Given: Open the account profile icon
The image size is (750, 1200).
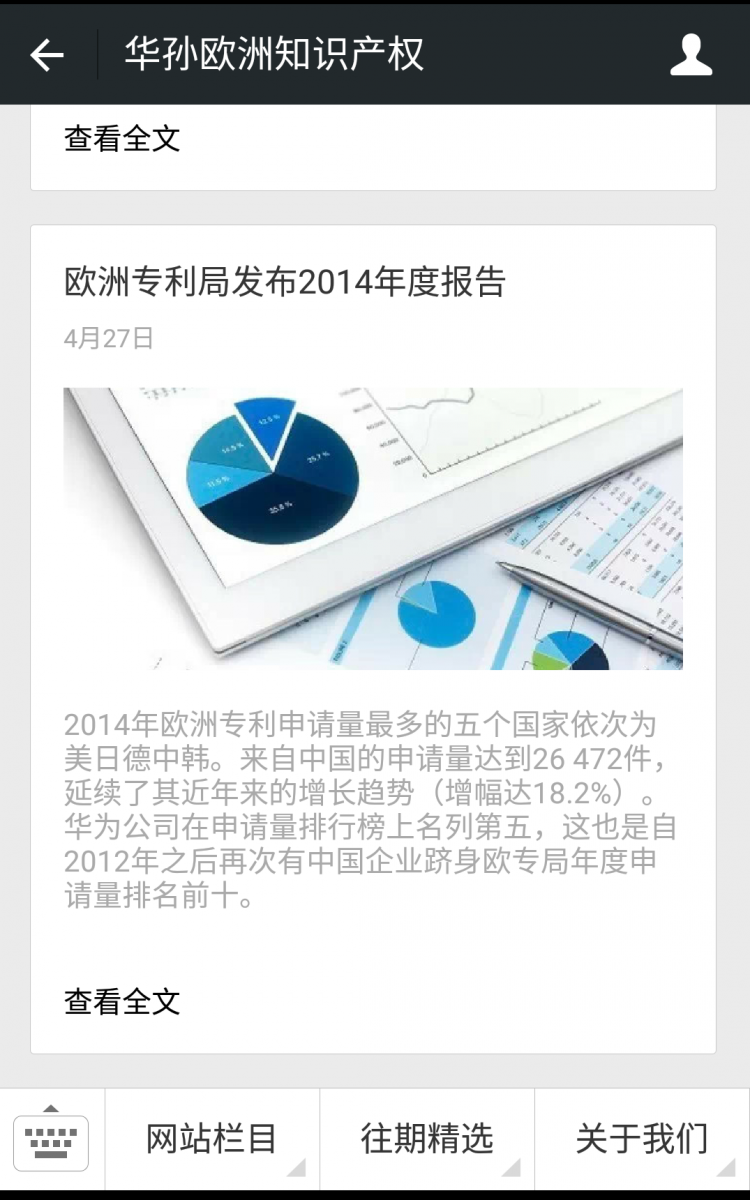Looking at the screenshot, I should click(691, 55).
